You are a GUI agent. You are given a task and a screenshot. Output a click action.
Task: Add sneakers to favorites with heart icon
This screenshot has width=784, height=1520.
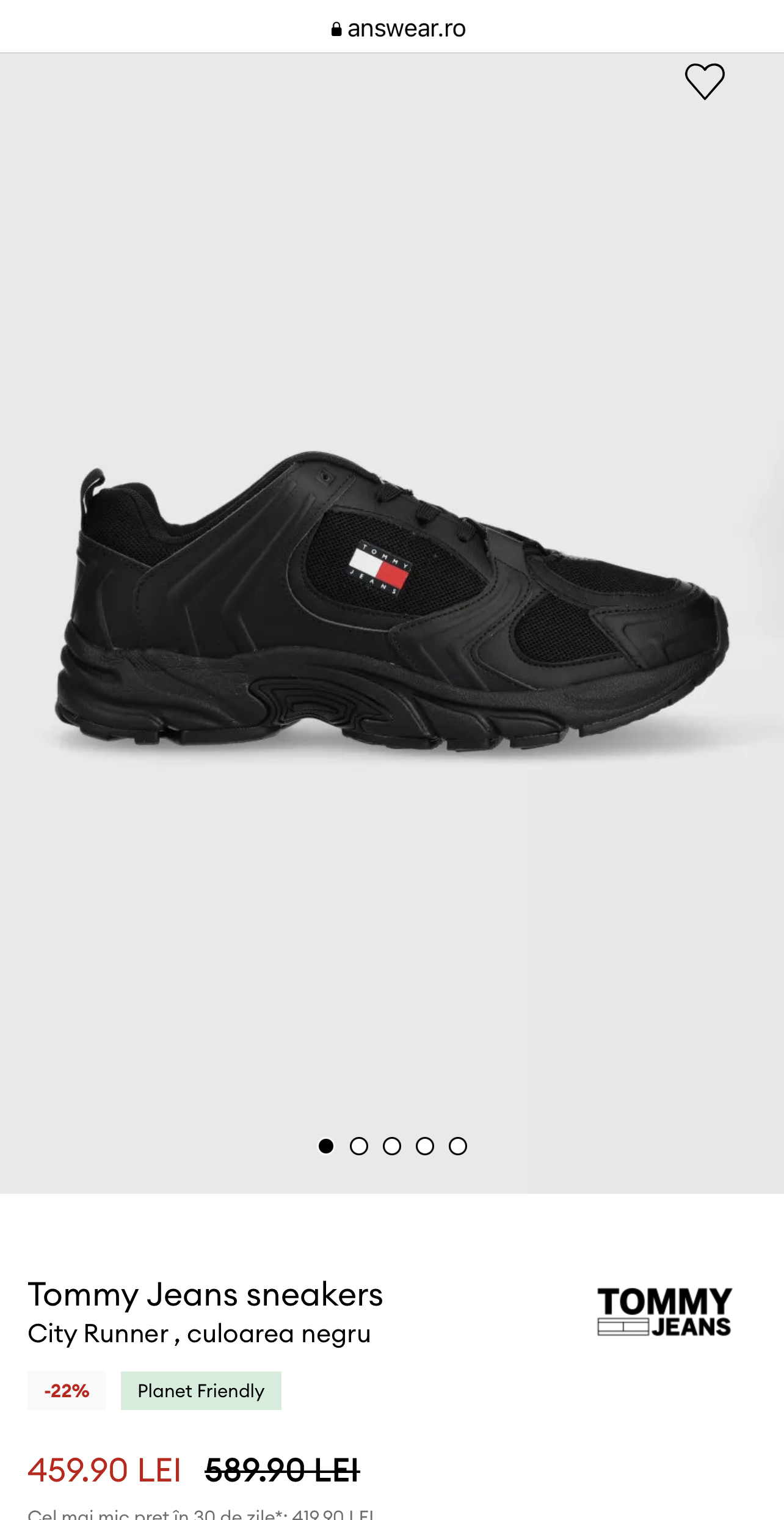point(704,81)
